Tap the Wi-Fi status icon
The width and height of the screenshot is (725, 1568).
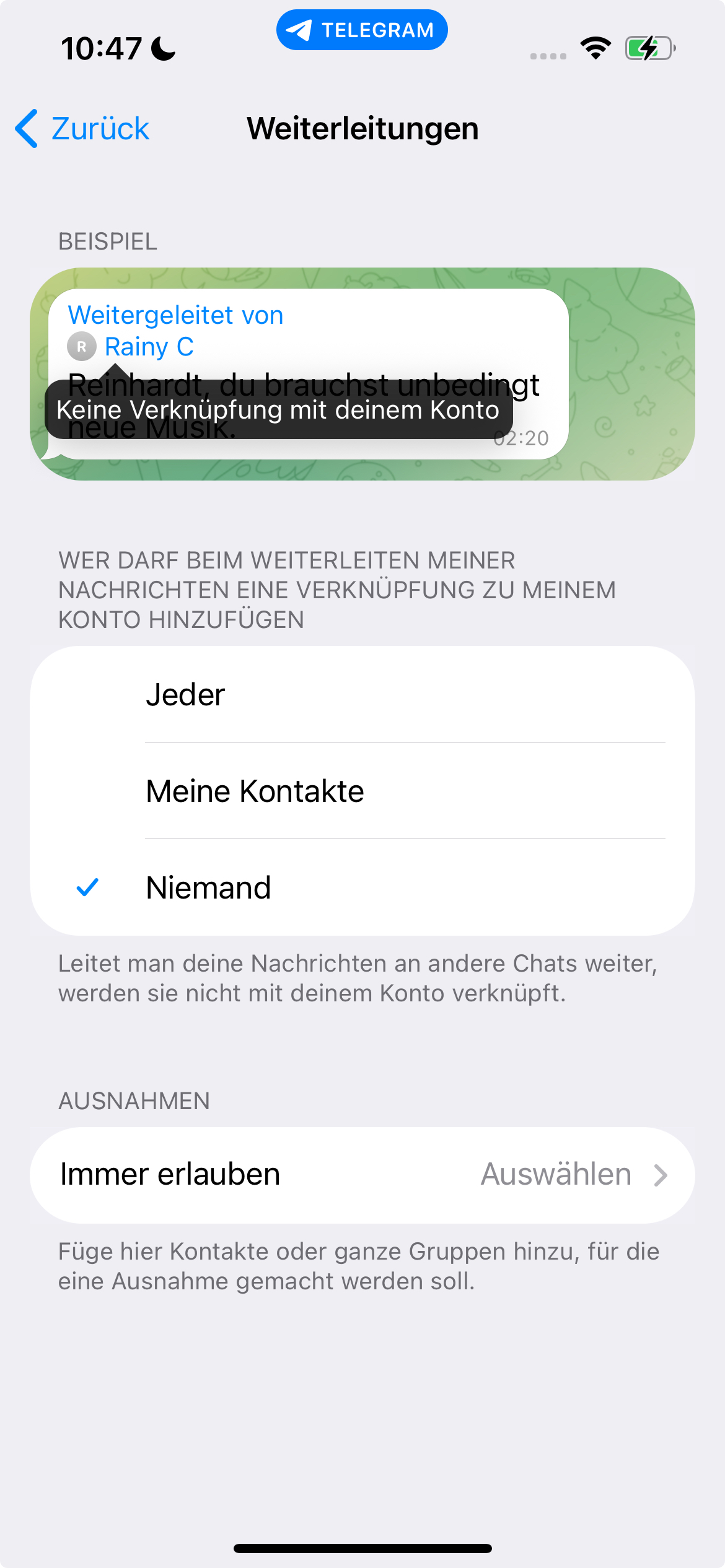pyautogui.click(x=595, y=47)
